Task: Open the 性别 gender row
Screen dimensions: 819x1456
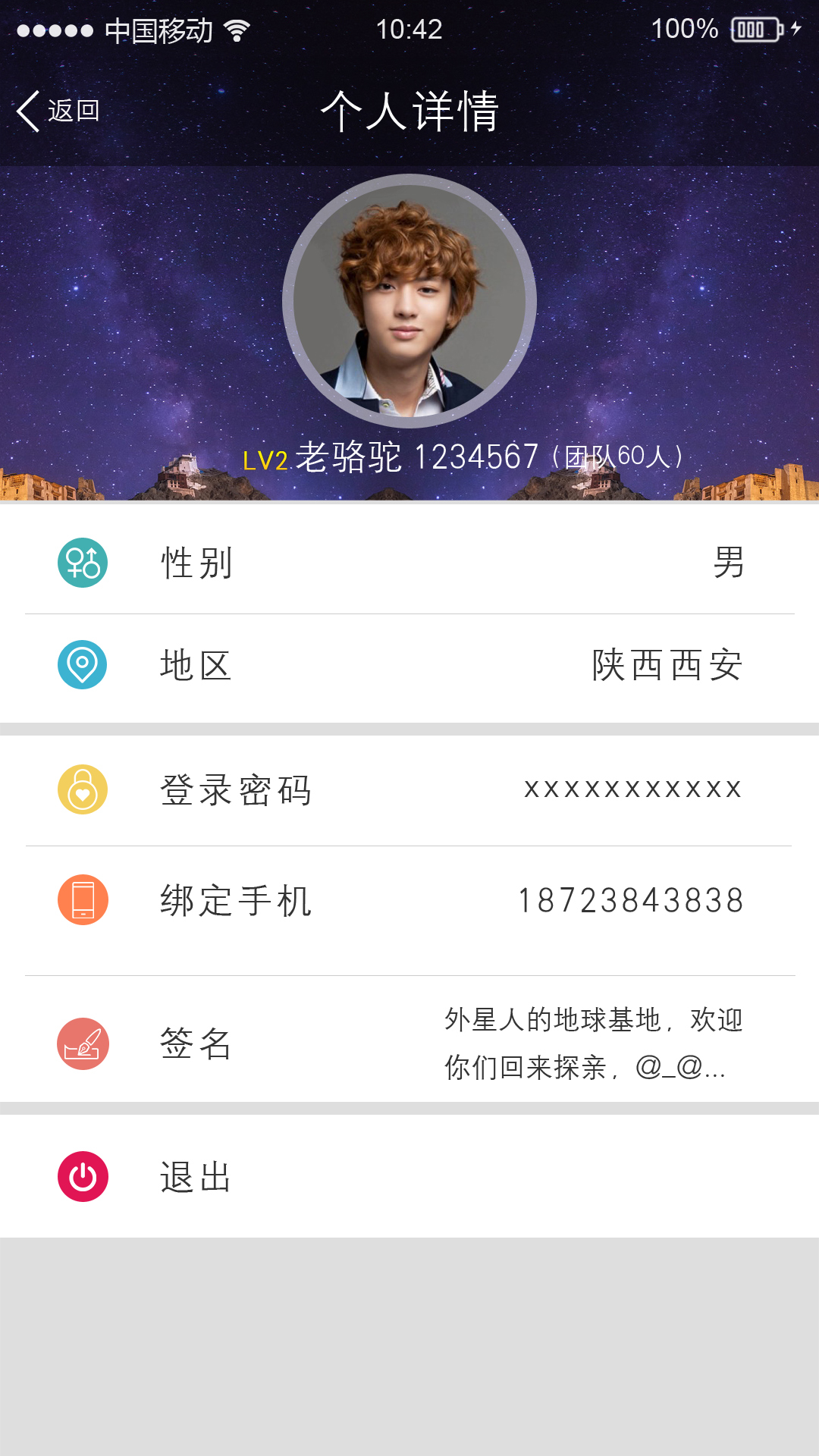Action: point(409,563)
